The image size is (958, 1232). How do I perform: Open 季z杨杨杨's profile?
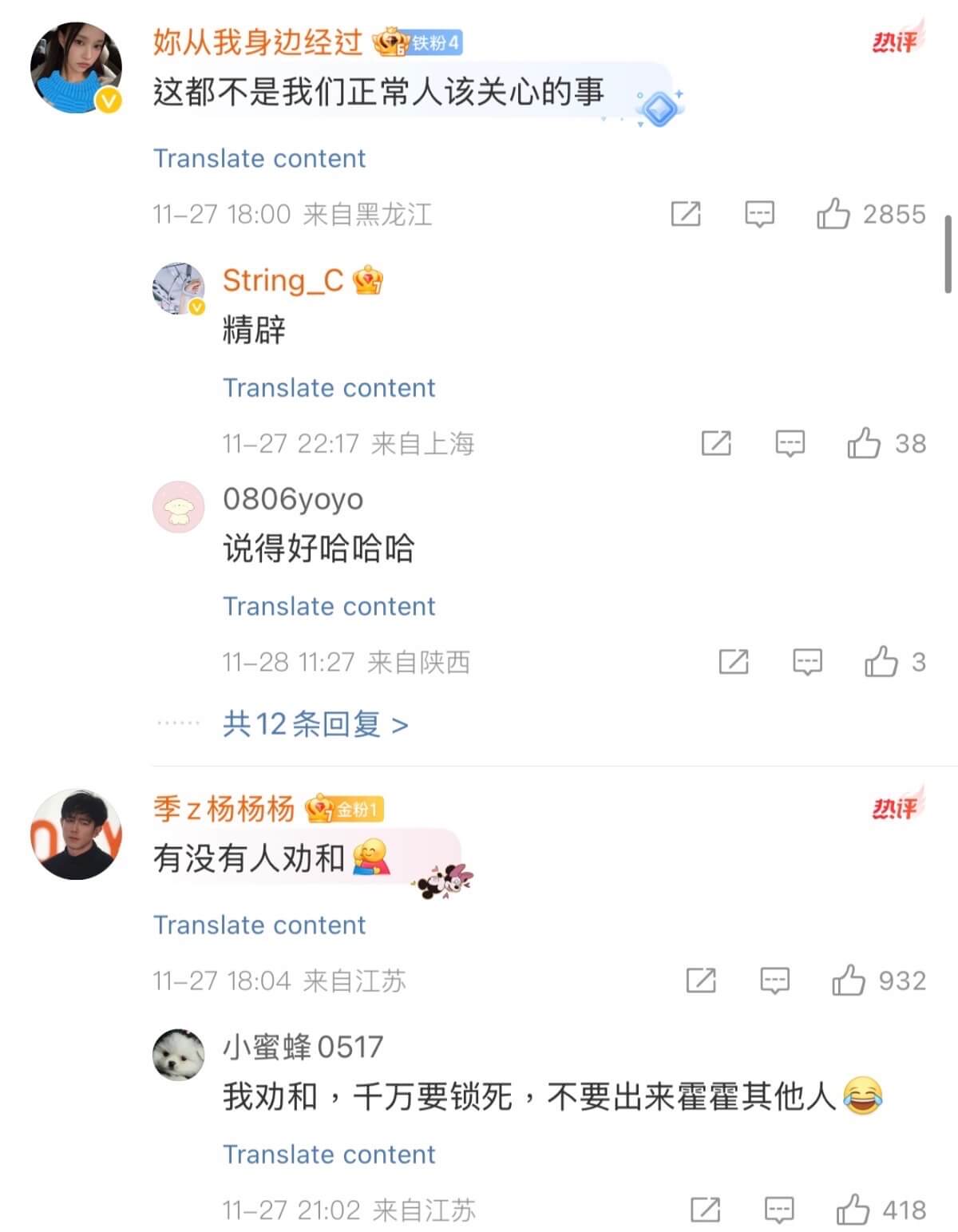coord(76,834)
